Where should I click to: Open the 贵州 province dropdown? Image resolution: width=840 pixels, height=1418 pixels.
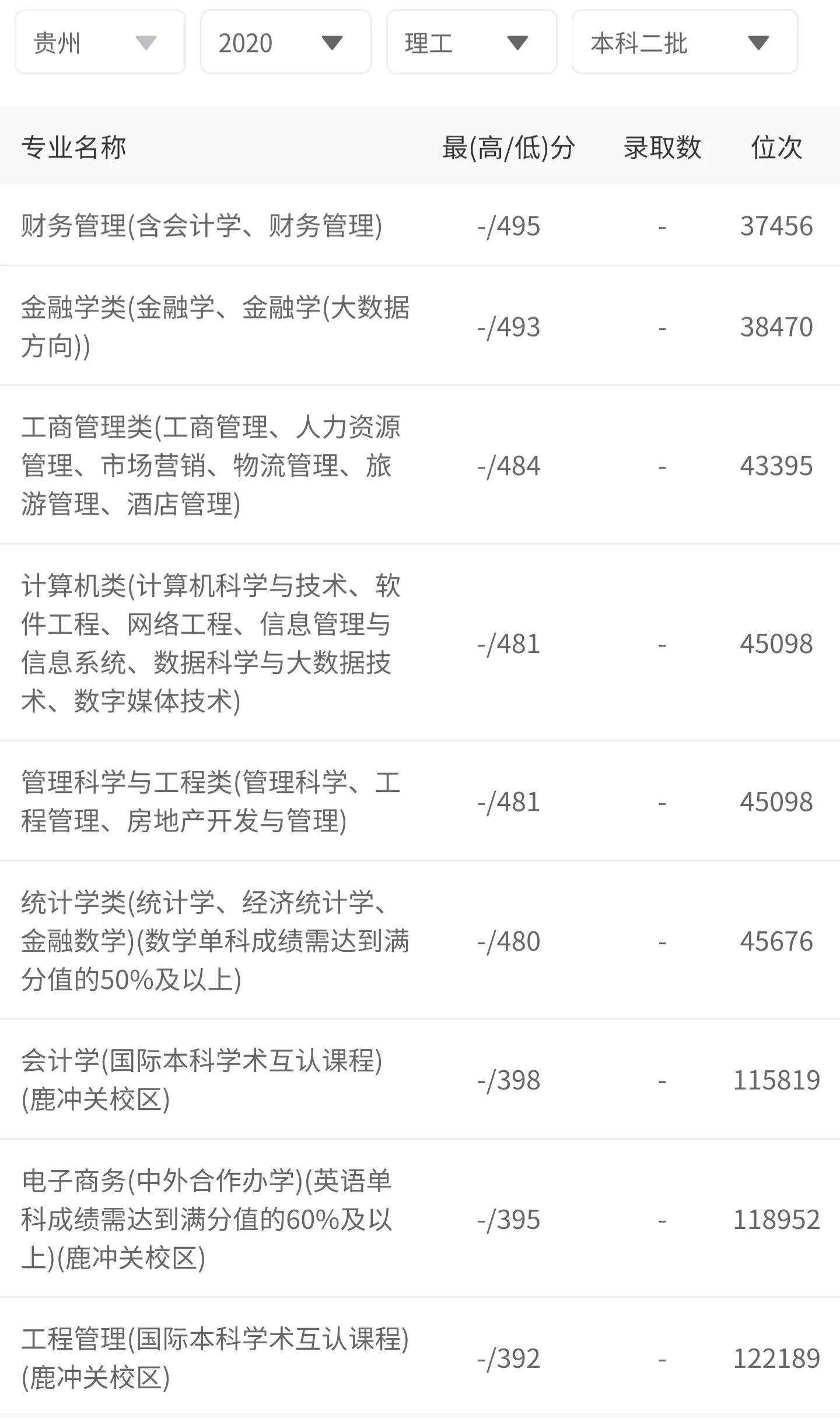click(99, 43)
